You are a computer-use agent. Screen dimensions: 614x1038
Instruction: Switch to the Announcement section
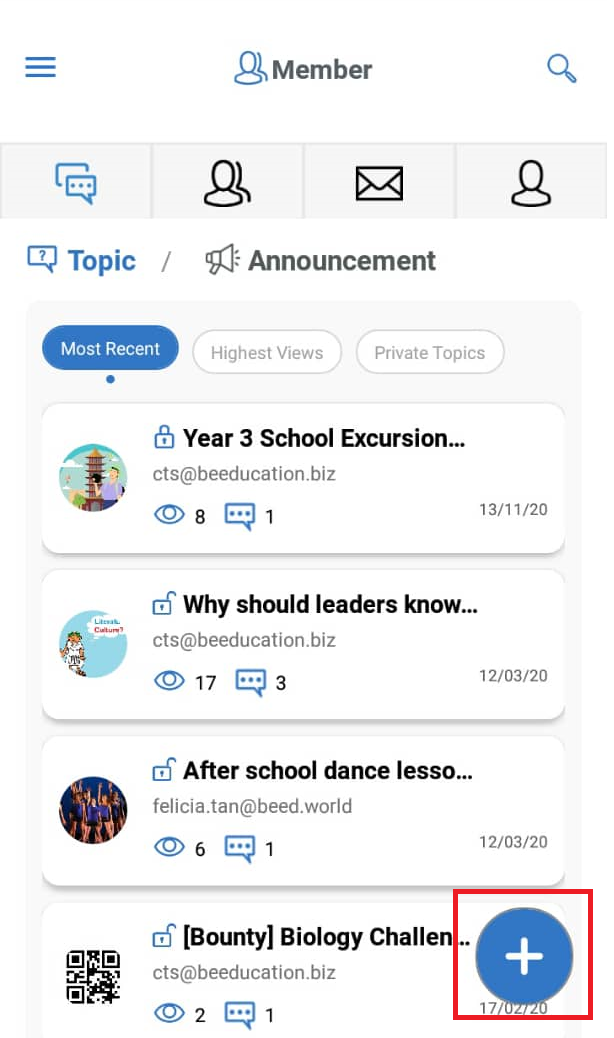[x=321, y=261]
